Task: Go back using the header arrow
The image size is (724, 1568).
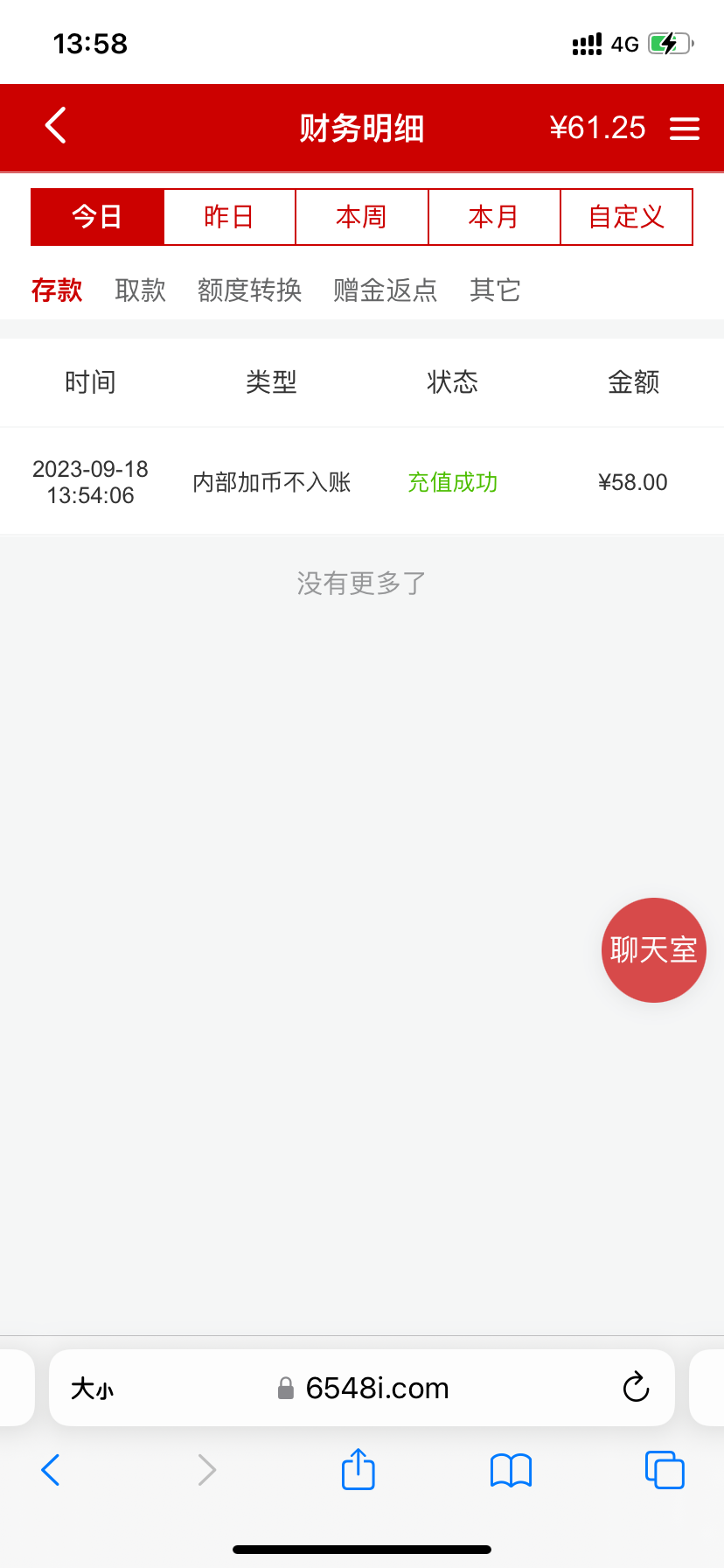Action: tap(56, 125)
